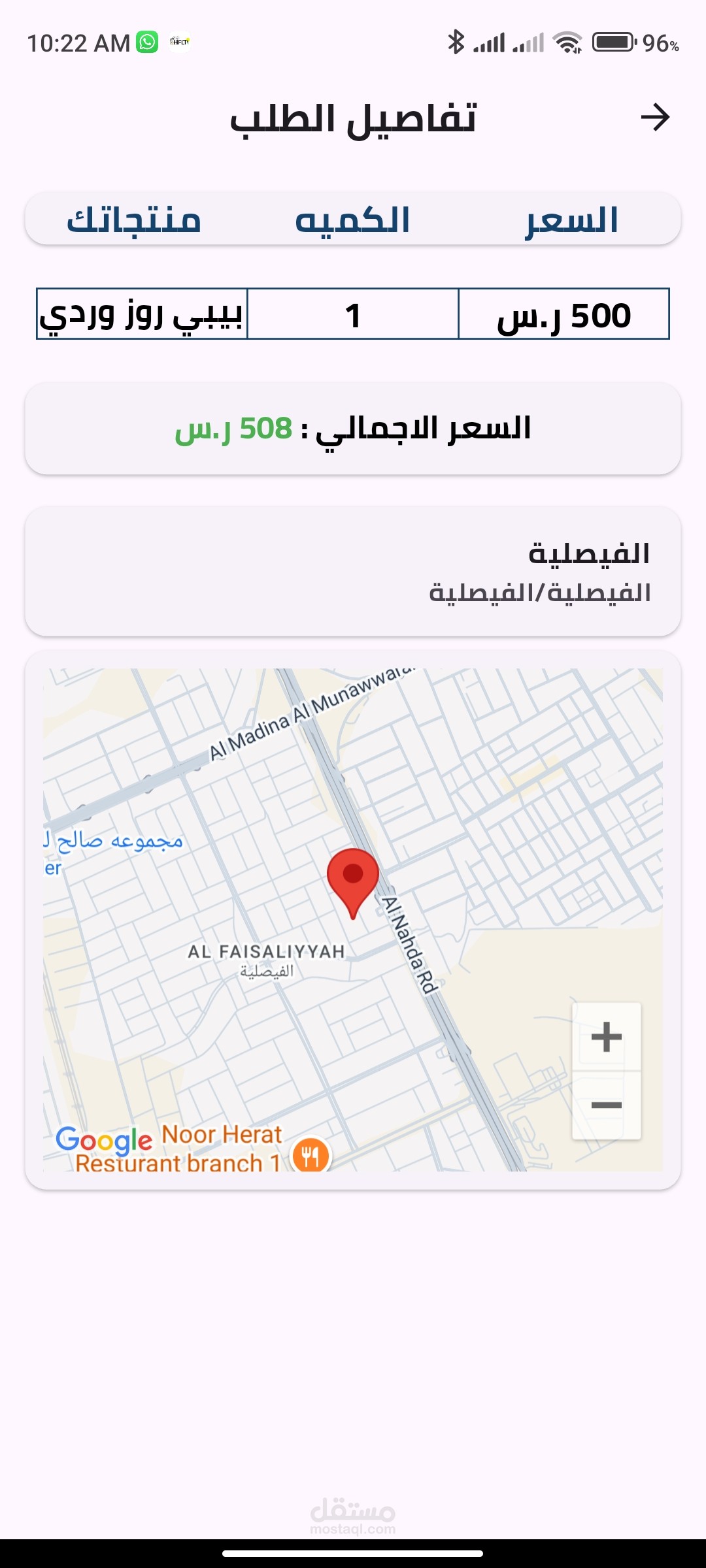Zoom in on the map
This screenshot has width=706, height=1568.
click(x=607, y=1037)
